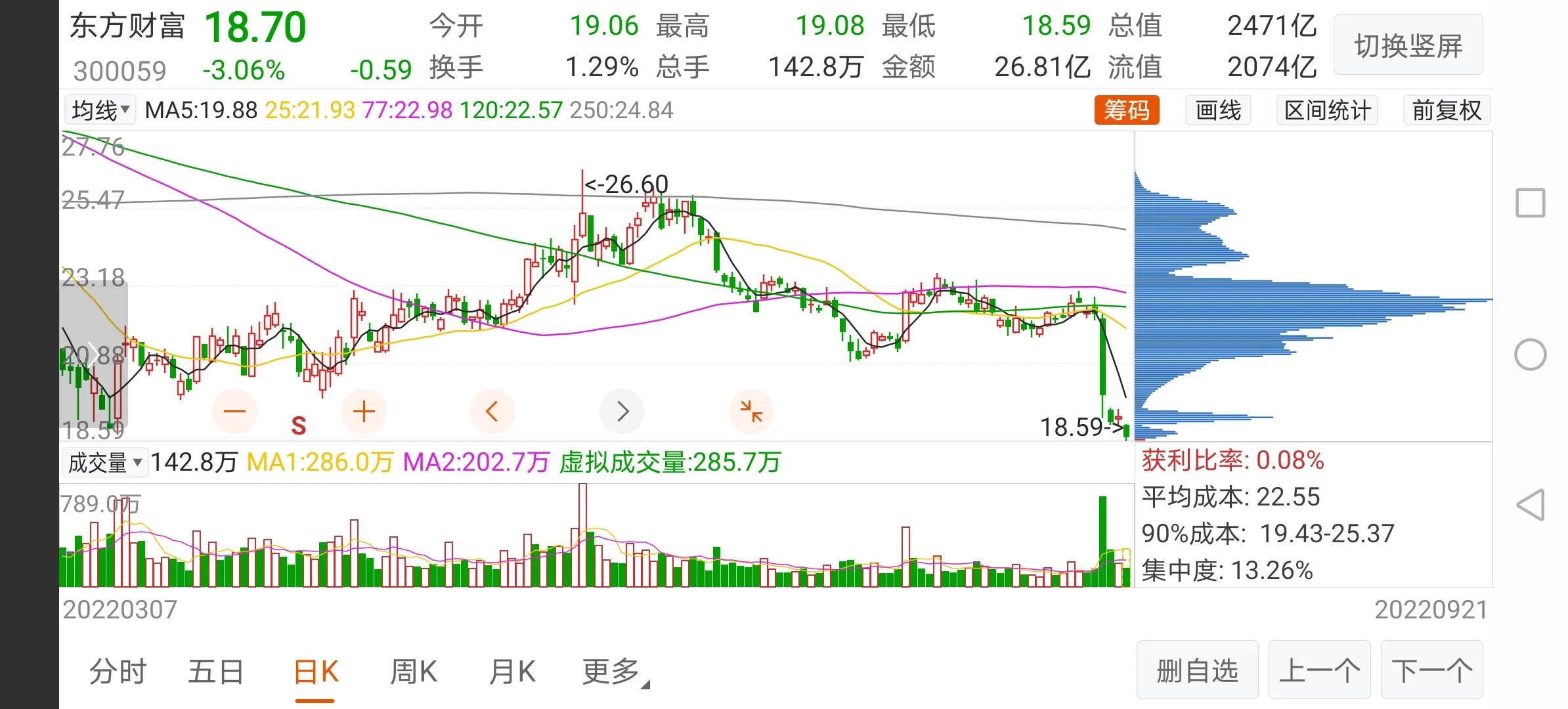The width and height of the screenshot is (1568, 709).
Task: Move chart left with left arrow
Action: [x=492, y=412]
